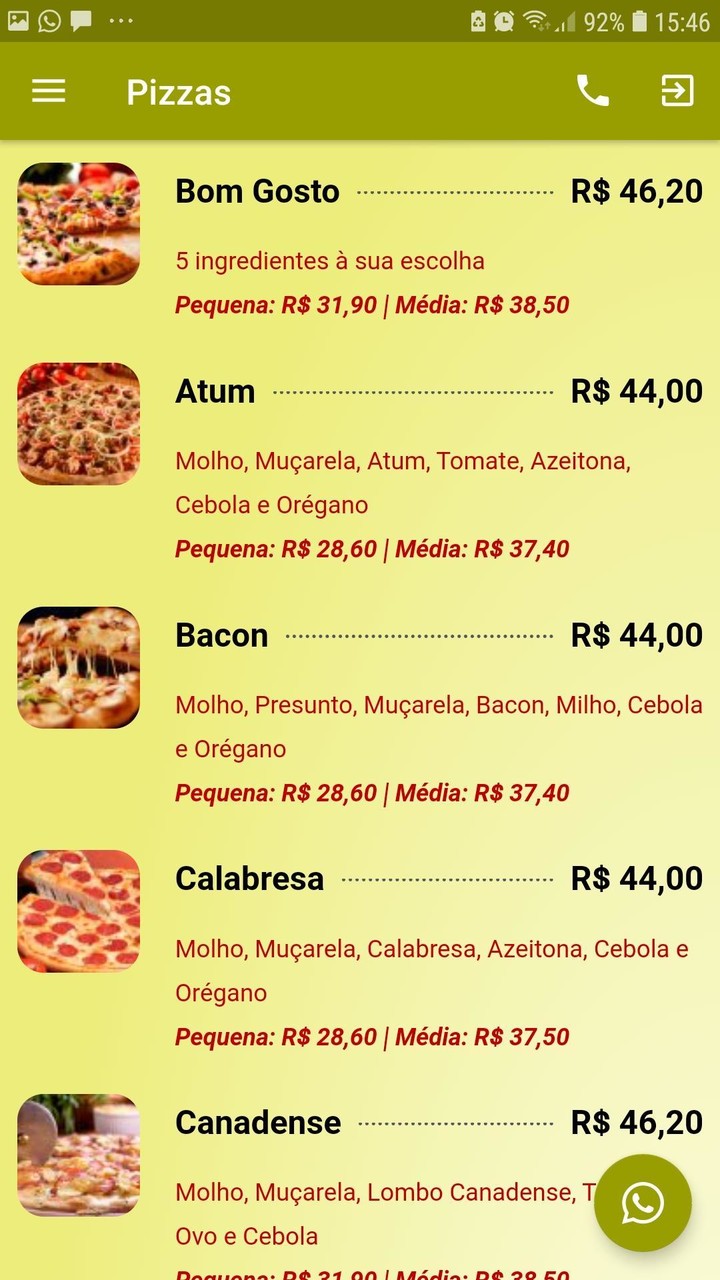
Task: Select the Bom Gosto pizza entry
Action: pos(257,191)
